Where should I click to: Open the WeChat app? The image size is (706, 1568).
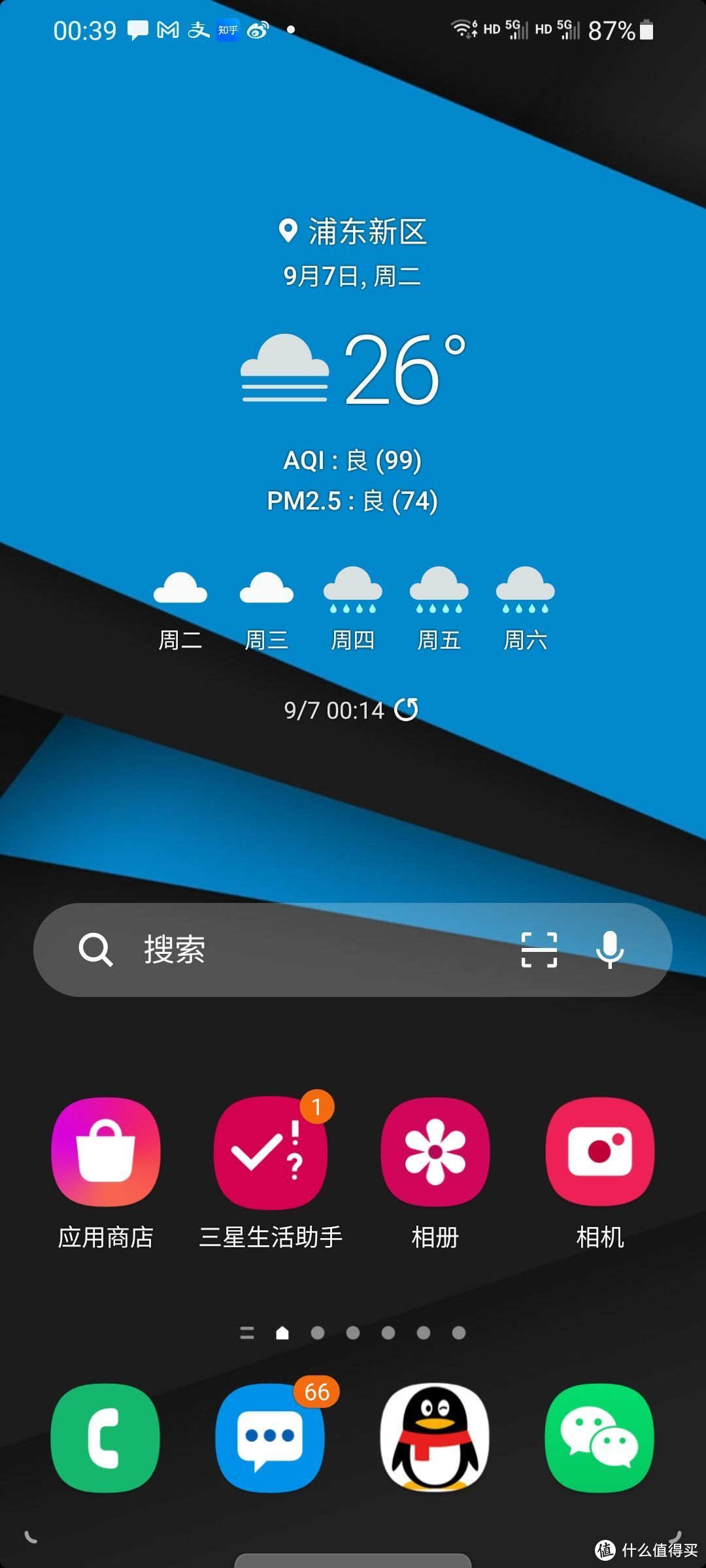(601, 1441)
